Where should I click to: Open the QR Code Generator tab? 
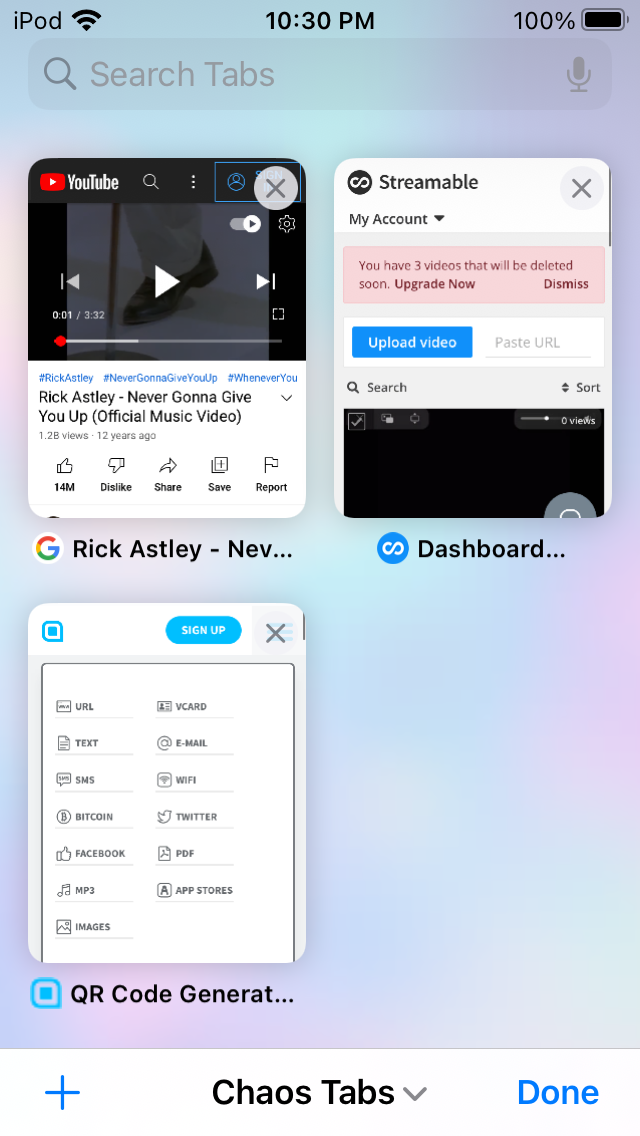[x=167, y=783]
